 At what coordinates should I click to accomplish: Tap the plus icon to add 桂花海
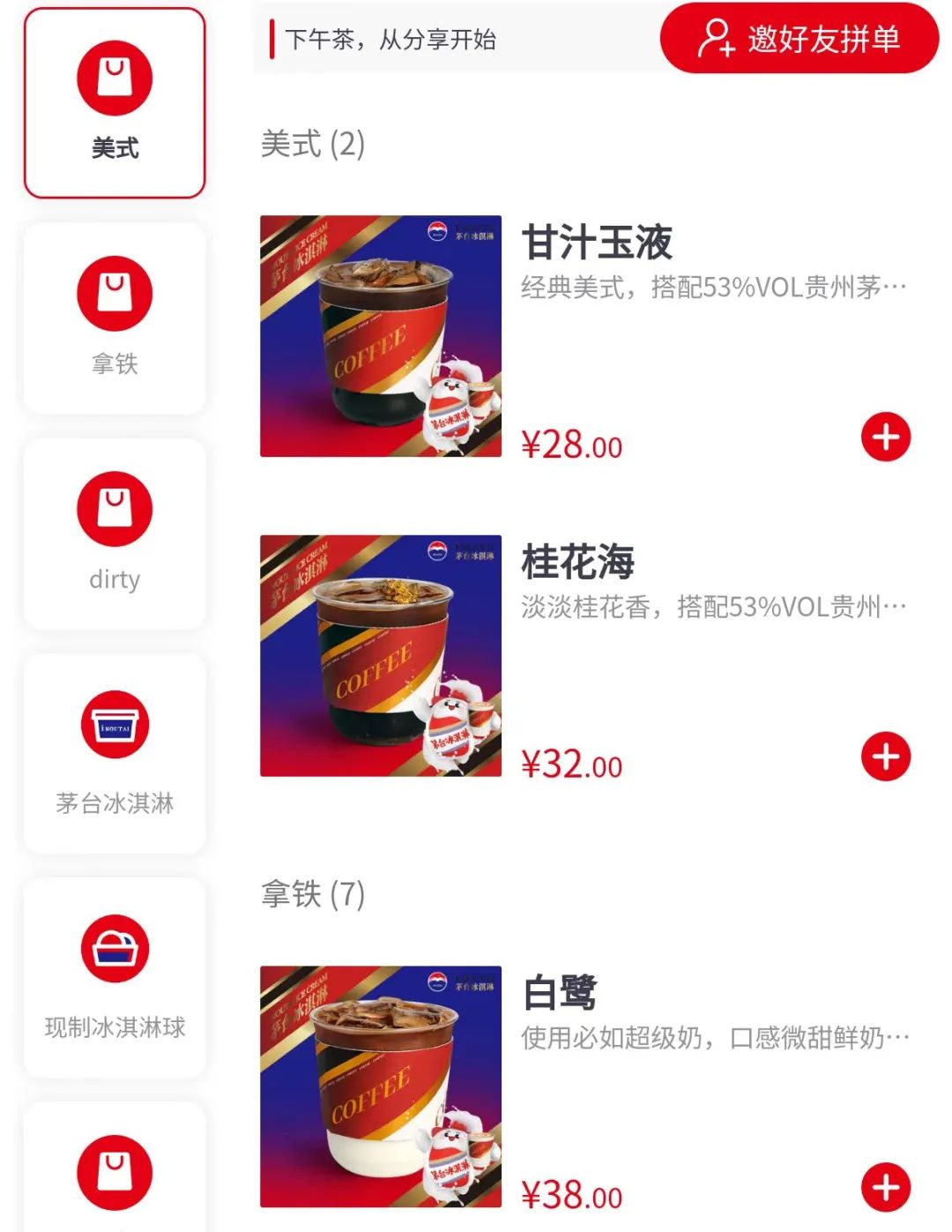click(884, 757)
